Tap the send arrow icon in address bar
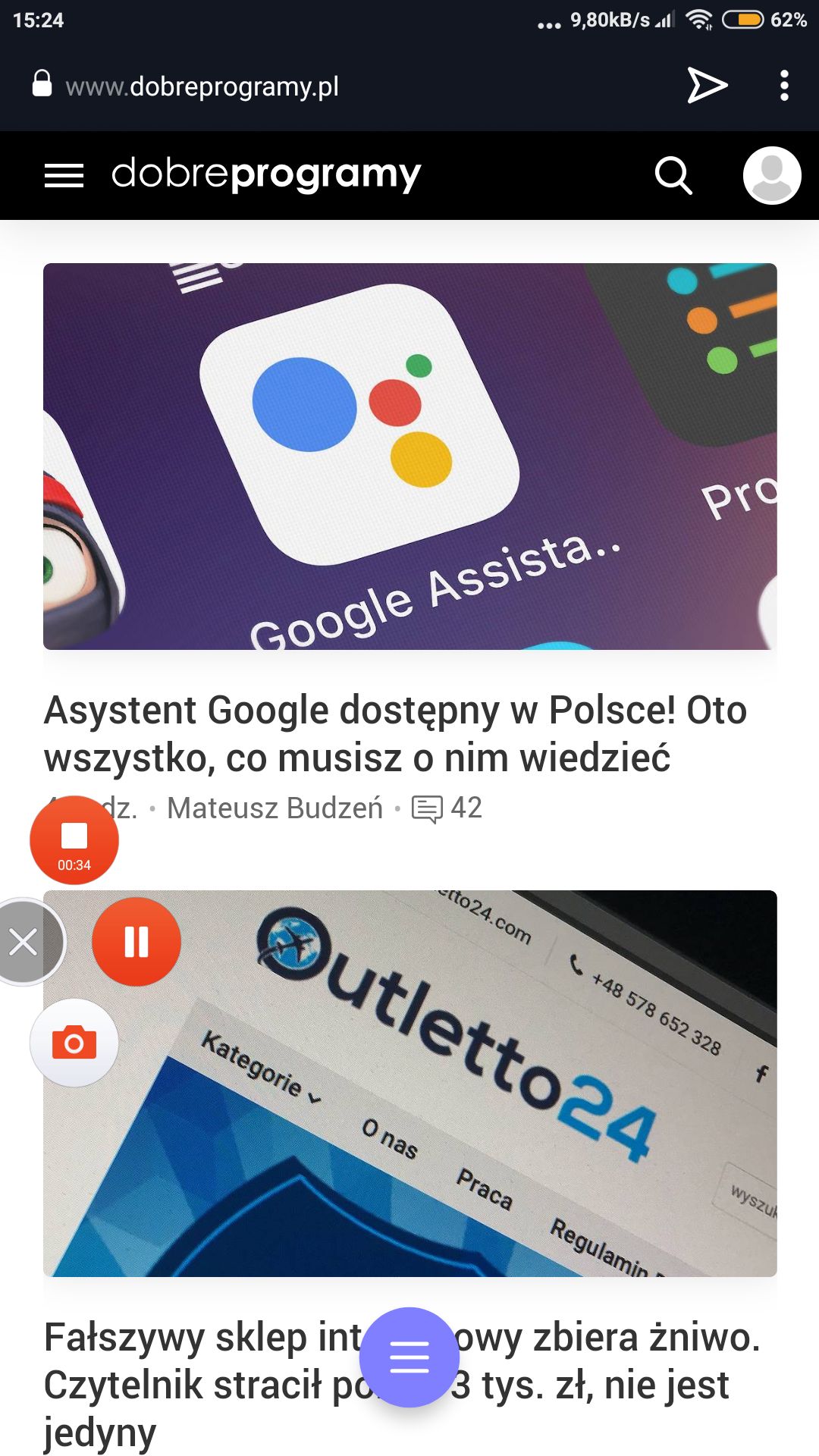The image size is (819, 1456). 707,85
